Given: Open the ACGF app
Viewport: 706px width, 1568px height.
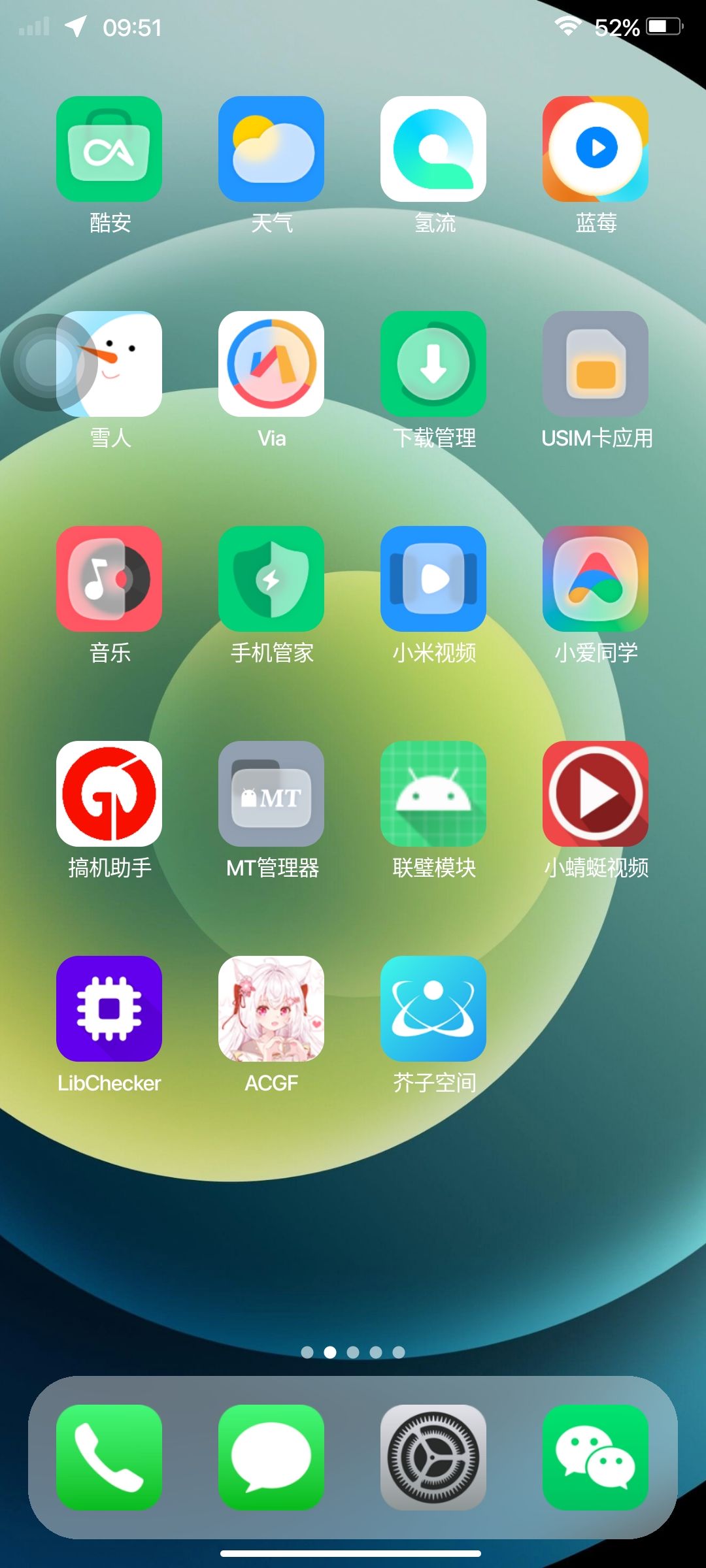Looking at the screenshot, I should coord(271,1009).
